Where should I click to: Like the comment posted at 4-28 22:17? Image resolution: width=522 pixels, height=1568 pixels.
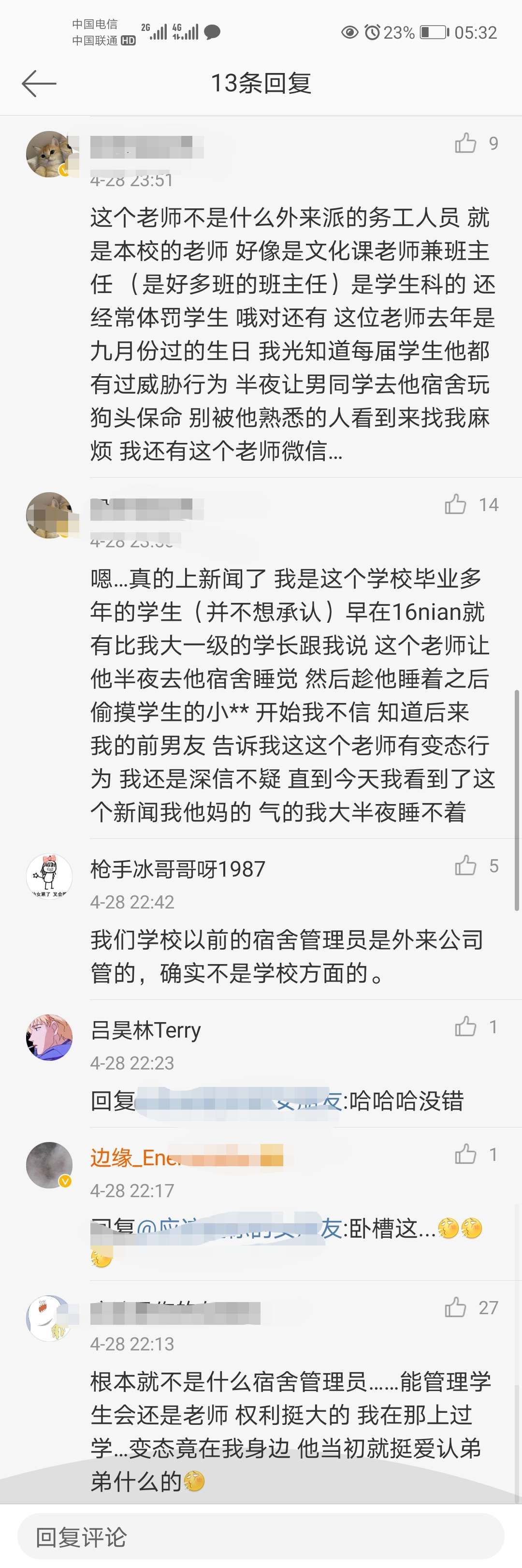[x=465, y=1154]
